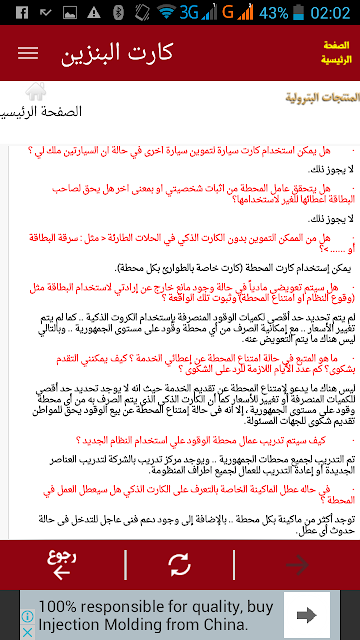Open the hamburger drawer menu

click(28, 53)
